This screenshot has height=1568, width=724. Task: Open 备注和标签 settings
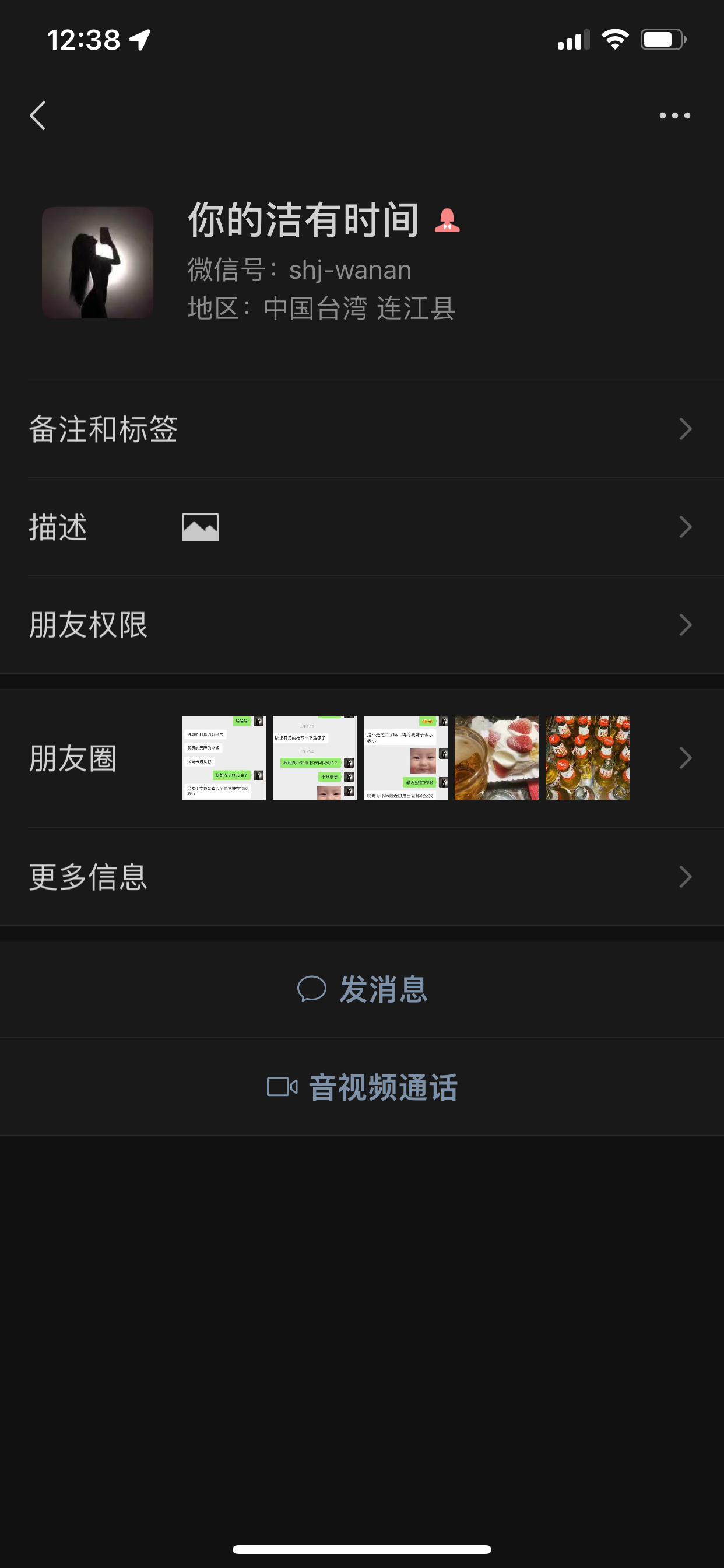(x=362, y=429)
